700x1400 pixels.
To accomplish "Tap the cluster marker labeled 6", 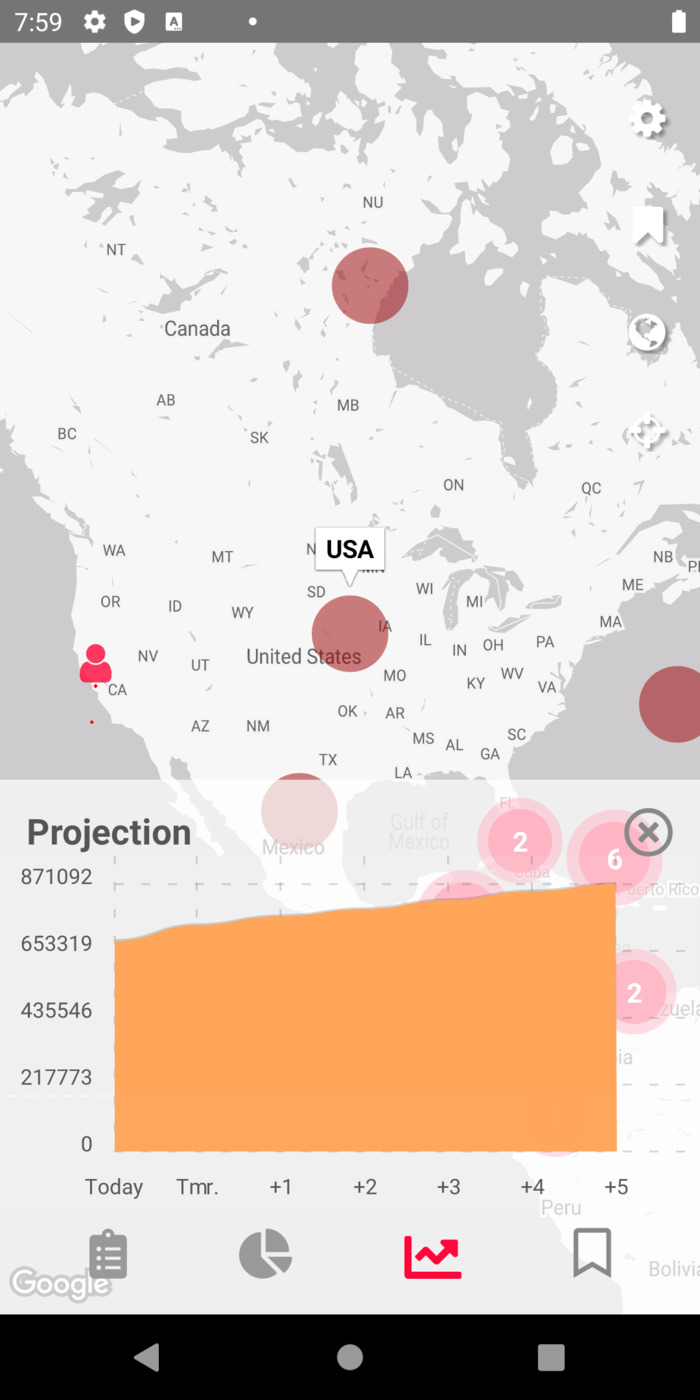I will [614, 858].
